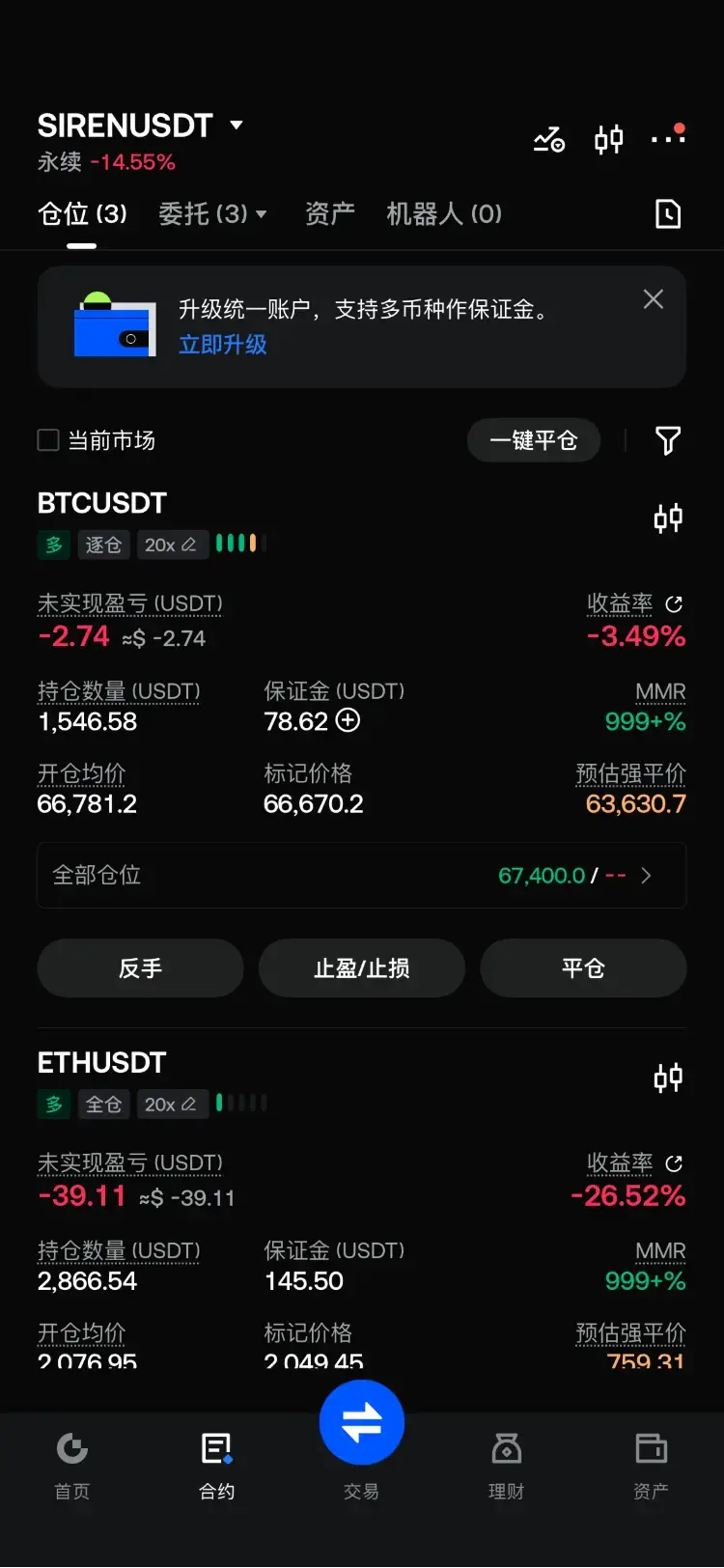Tap 一键平仓 to close all positions
The image size is (724, 1568).
pyautogui.click(x=534, y=441)
